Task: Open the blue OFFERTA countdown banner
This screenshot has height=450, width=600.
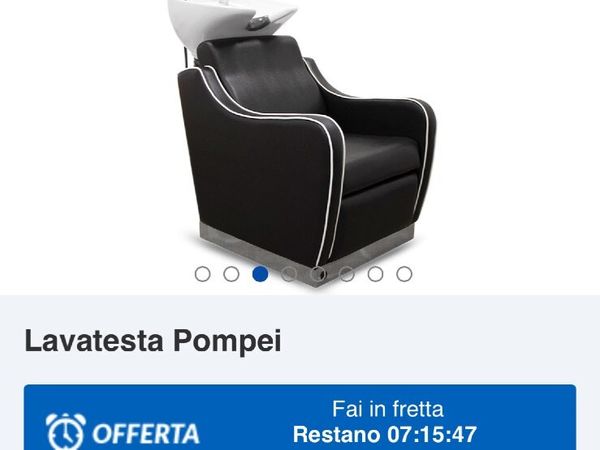Action: point(300,420)
